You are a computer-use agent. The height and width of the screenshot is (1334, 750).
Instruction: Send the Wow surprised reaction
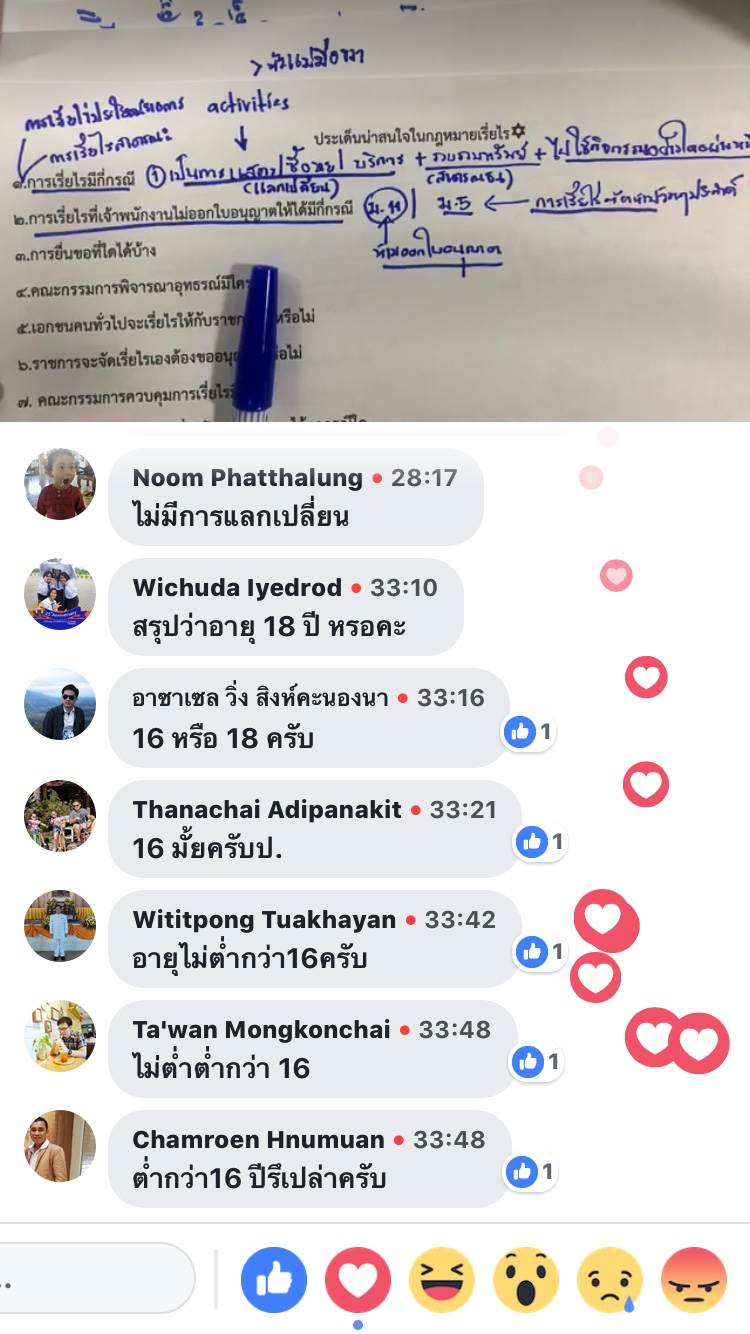[526, 1279]
